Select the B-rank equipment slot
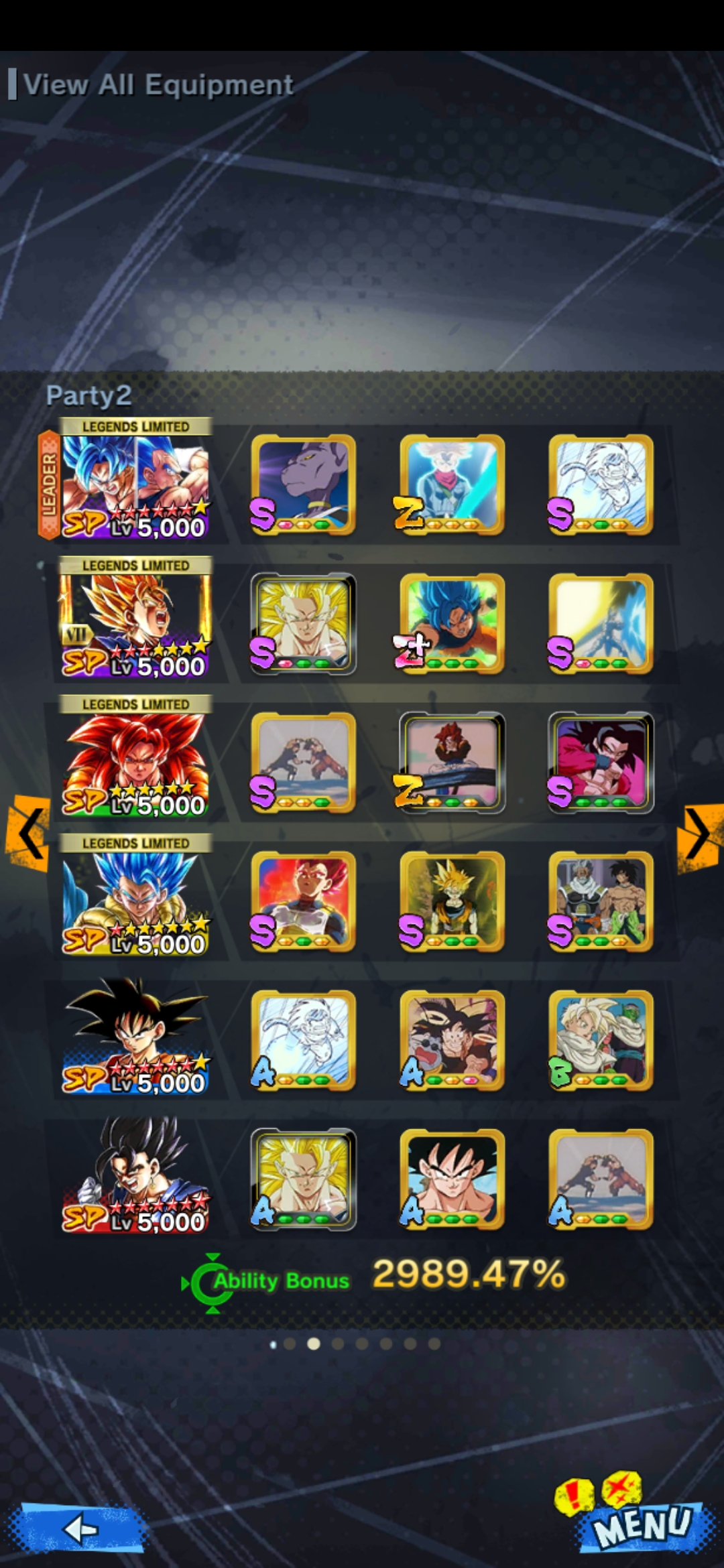 pyautogui.click(x=601, y=1040)
